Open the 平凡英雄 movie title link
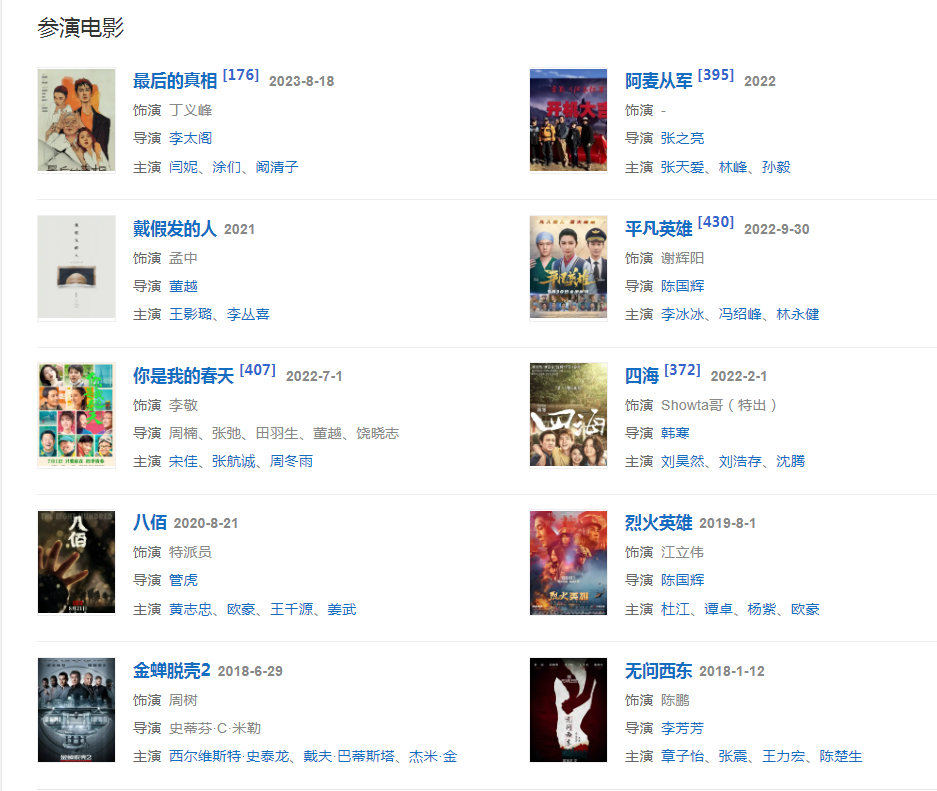This screenshot has width=937, height=791. (658, 229)
